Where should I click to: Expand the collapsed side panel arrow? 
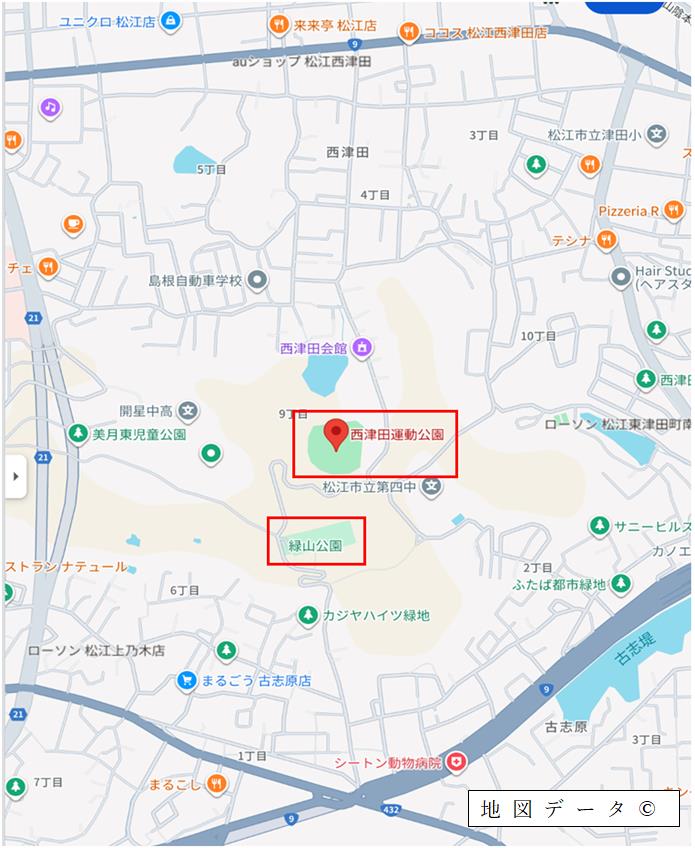click(x=15, y=477)
